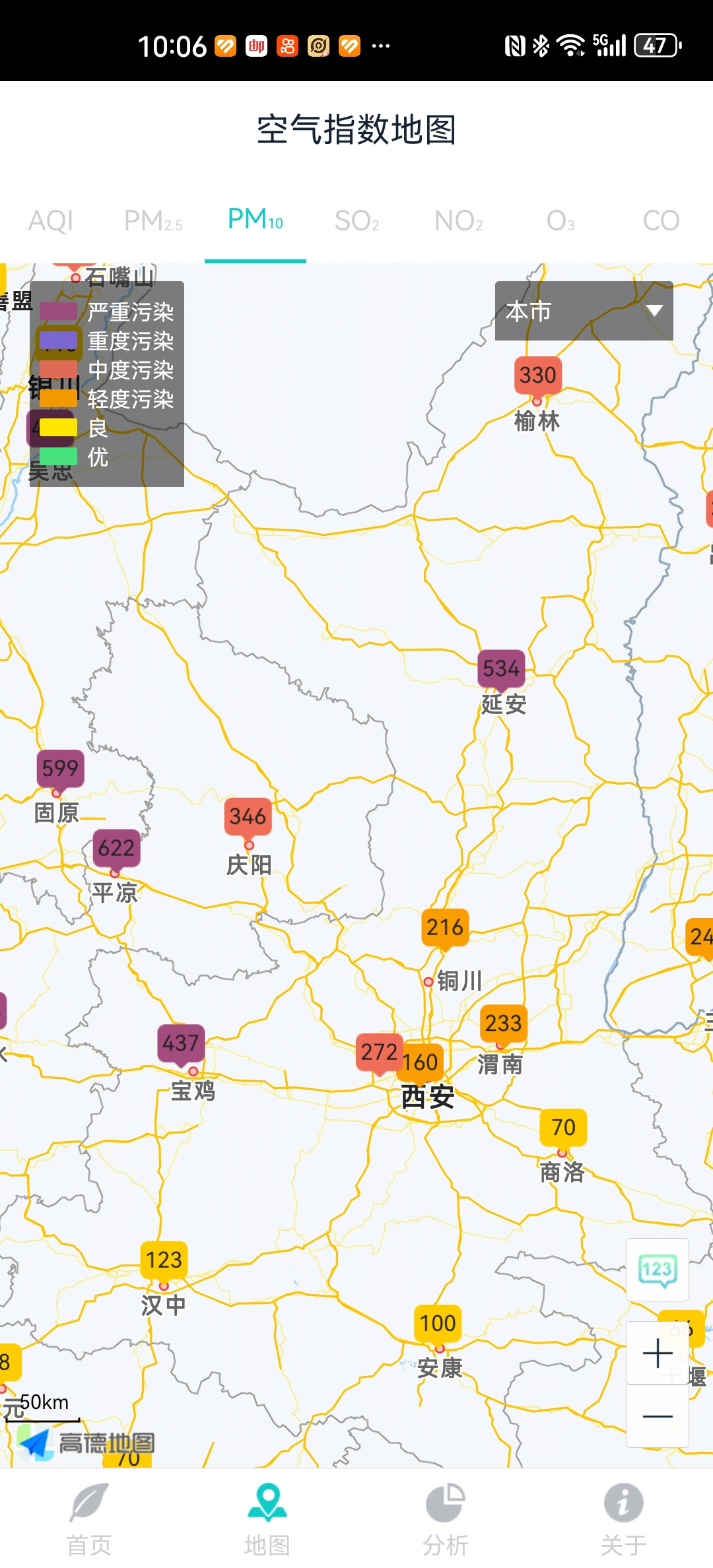Select the PM2.5 tab
Image resolution: width=713 pixels, height=1568 pixels.
pos(153,220)
